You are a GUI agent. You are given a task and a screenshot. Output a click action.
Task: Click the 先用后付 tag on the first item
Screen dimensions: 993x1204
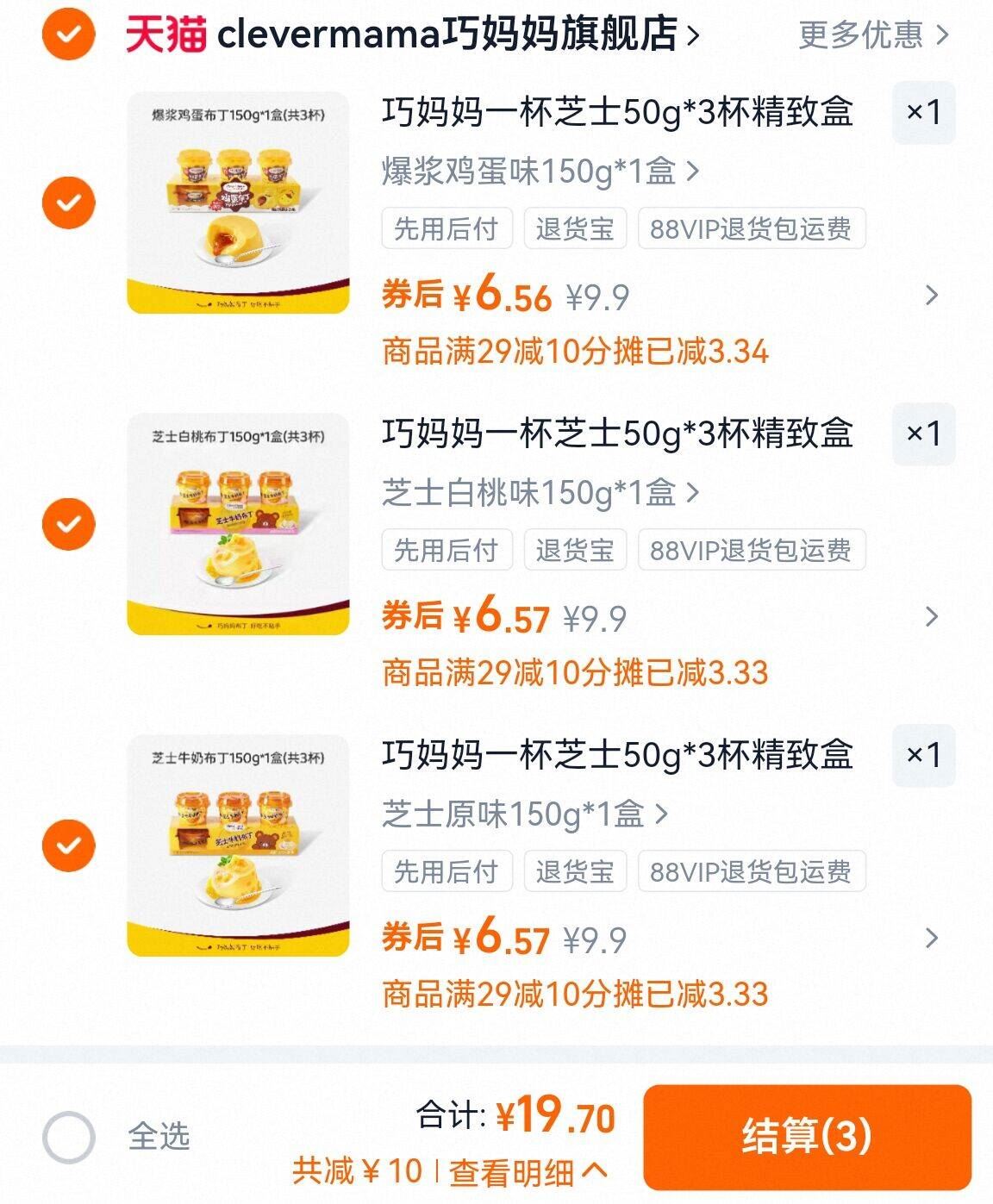tap(445, 228)
